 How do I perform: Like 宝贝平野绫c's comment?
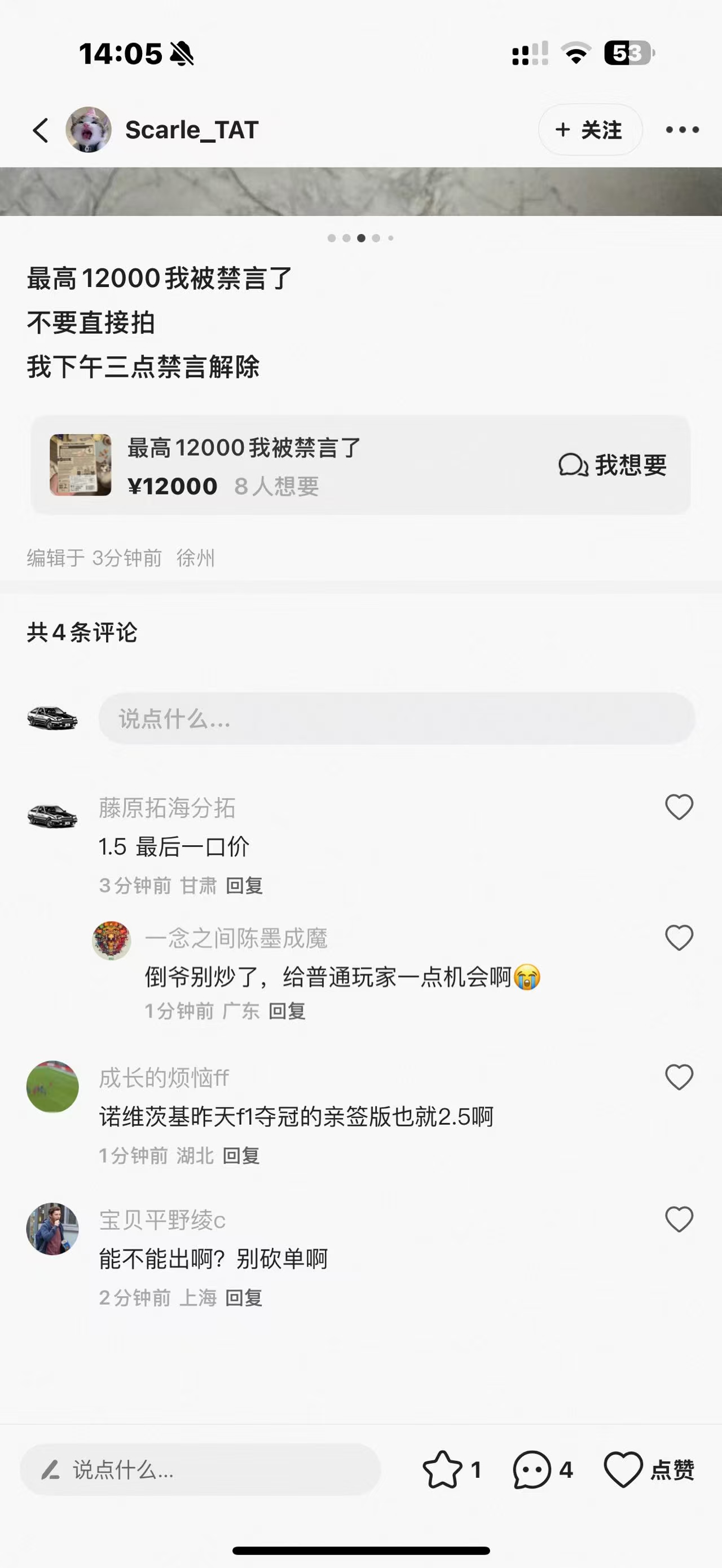679,1219
